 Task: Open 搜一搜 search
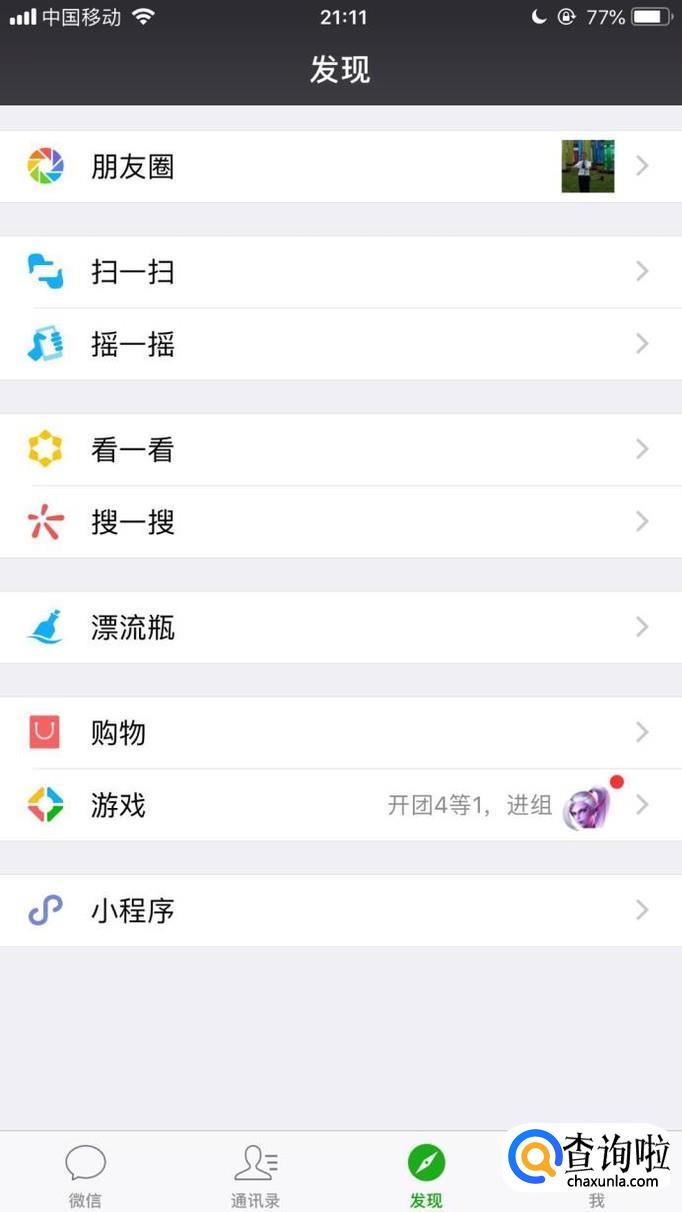point(340,522)
